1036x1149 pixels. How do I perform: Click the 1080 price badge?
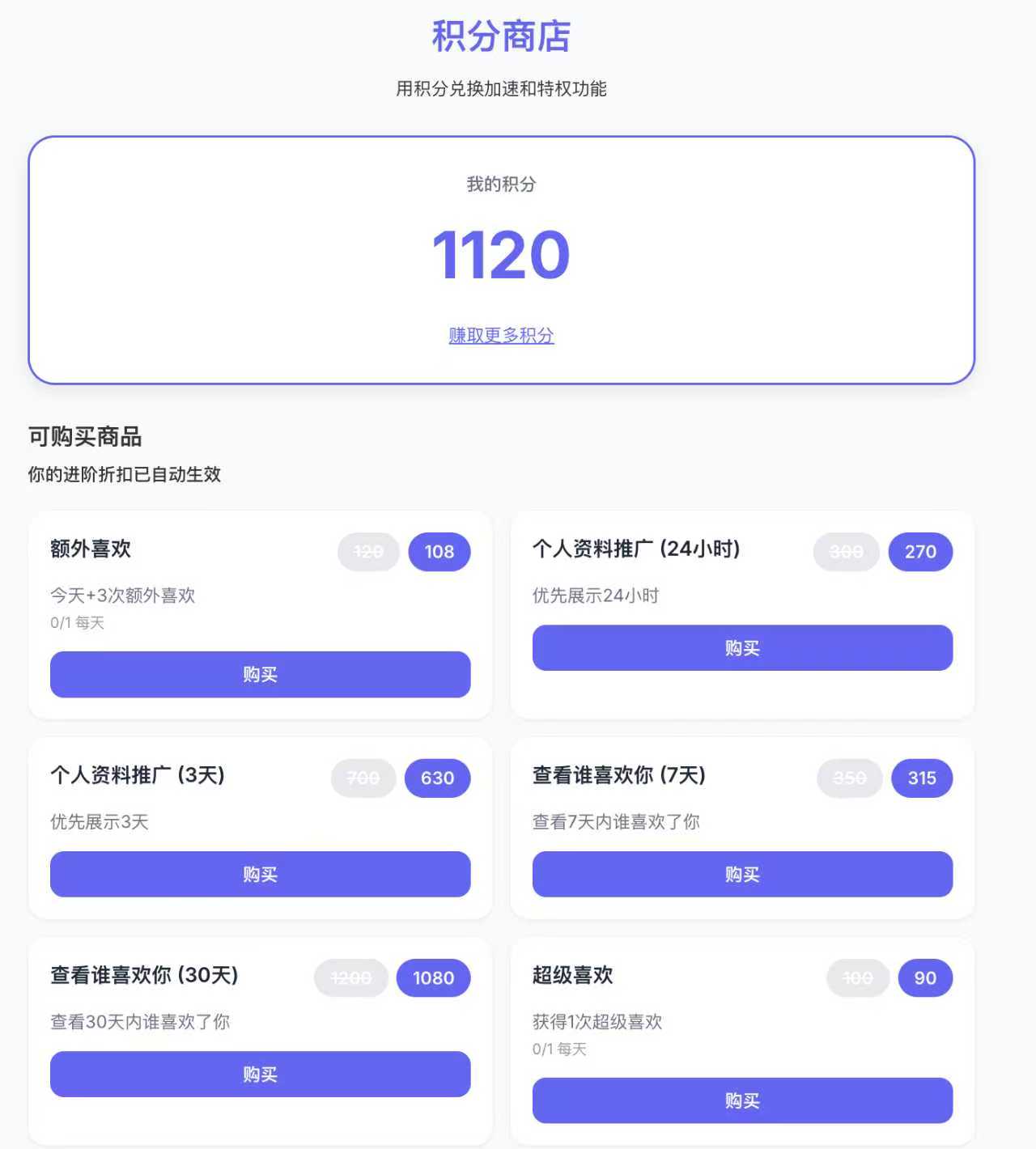433,977
